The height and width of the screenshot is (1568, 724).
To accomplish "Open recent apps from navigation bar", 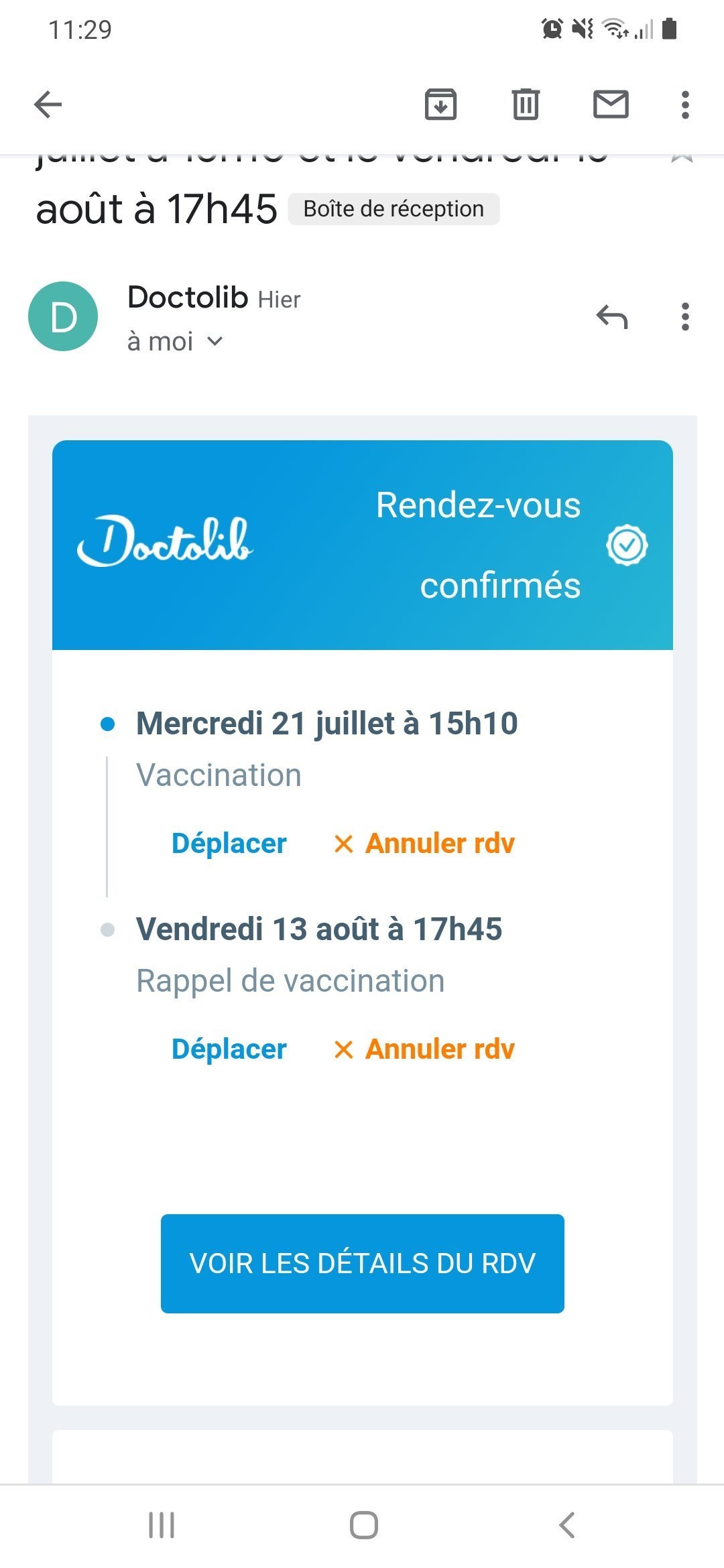I will (162, 1525).
